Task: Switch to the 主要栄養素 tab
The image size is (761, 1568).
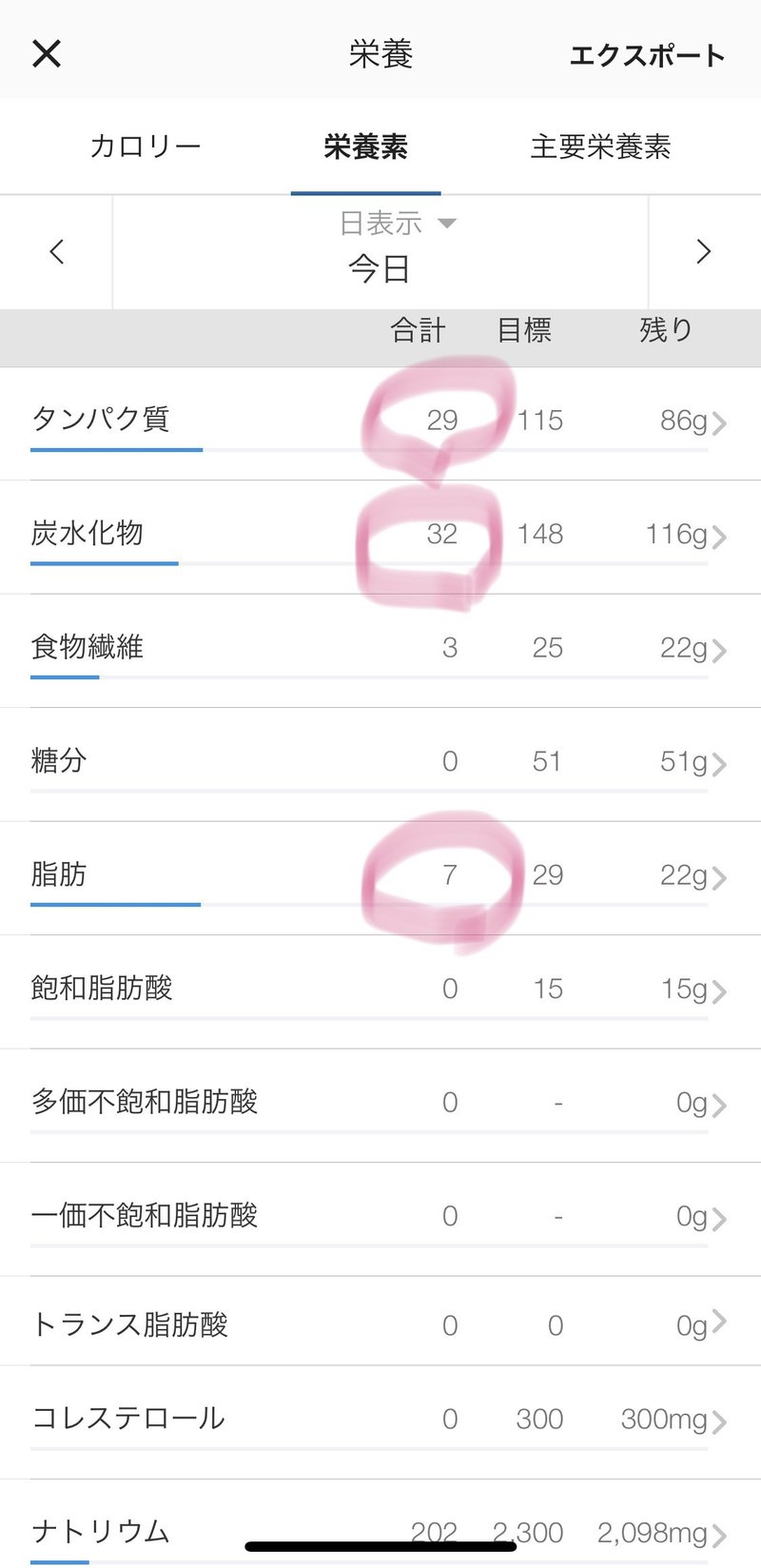Action: pyautogui.click(x=600, y=147)
